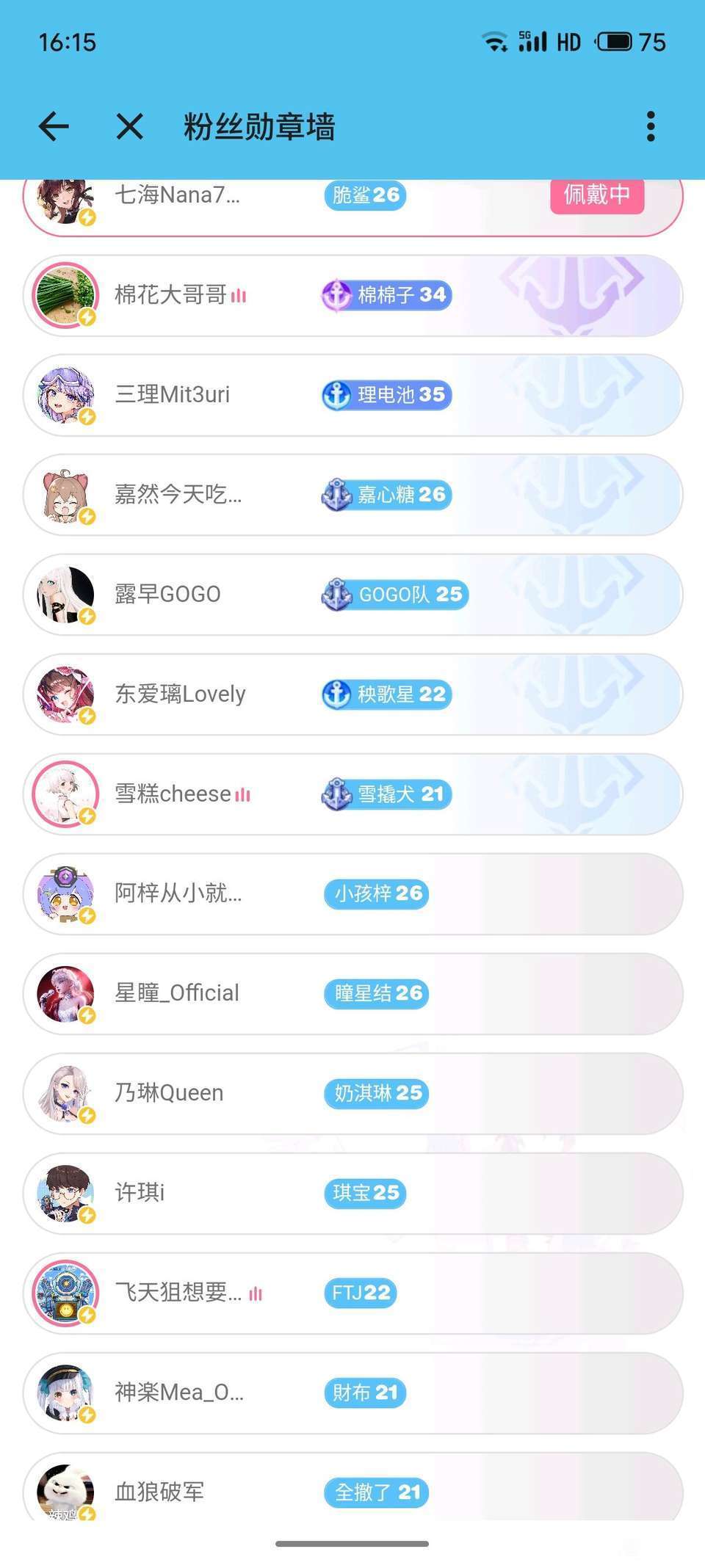705x1568 pixels.
Task: Choose the 神楽Mea medal row
Action: tap(352, 1393)
